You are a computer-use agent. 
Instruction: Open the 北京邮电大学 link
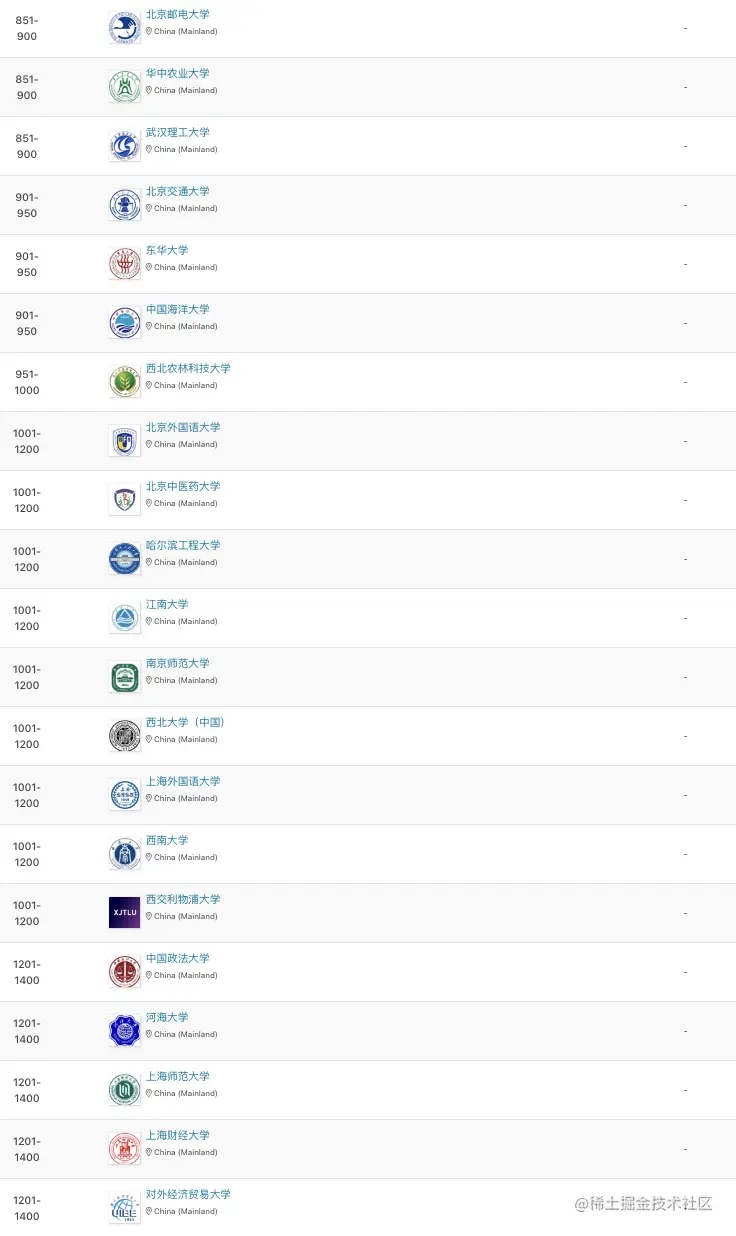pyautogui.click(x=178, y=14)
